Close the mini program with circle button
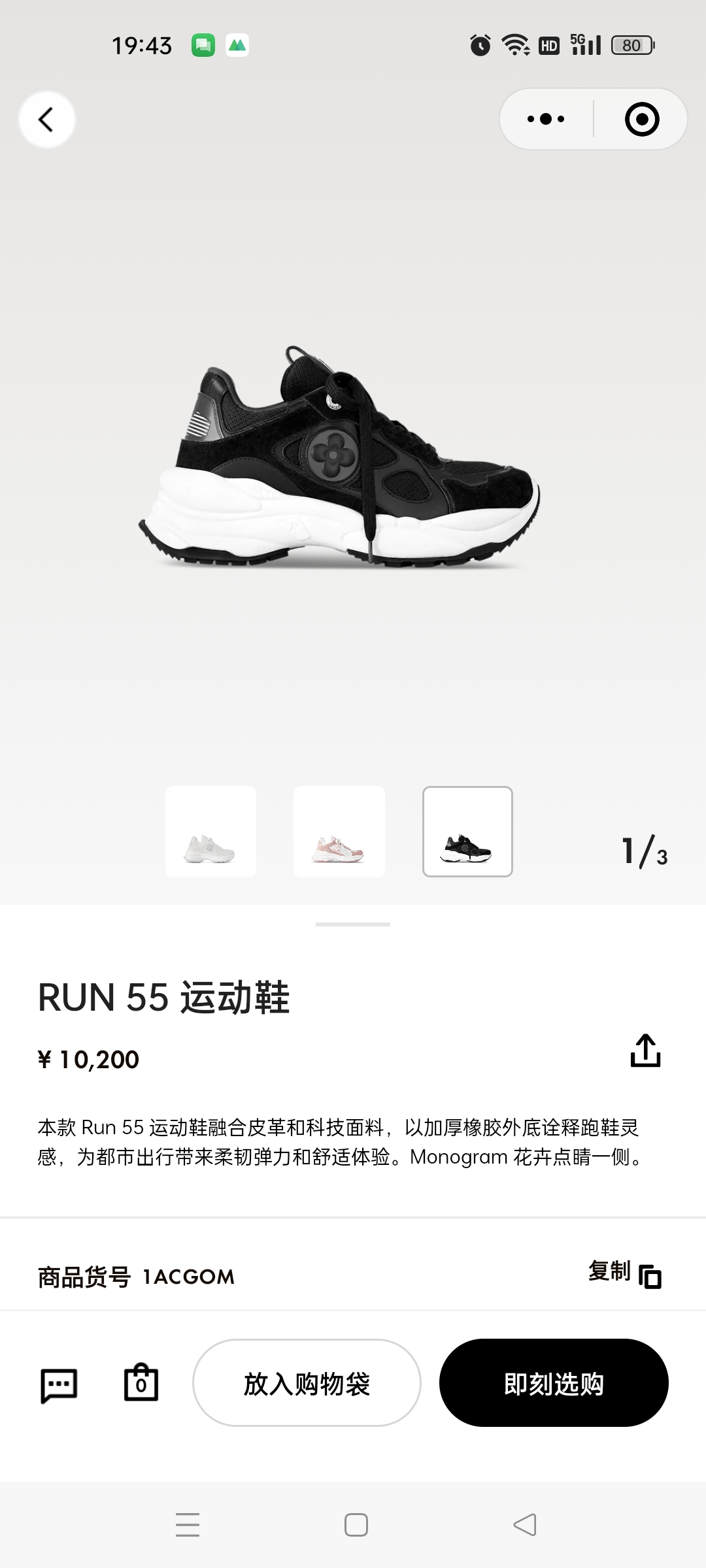 [x=641, y=119]
